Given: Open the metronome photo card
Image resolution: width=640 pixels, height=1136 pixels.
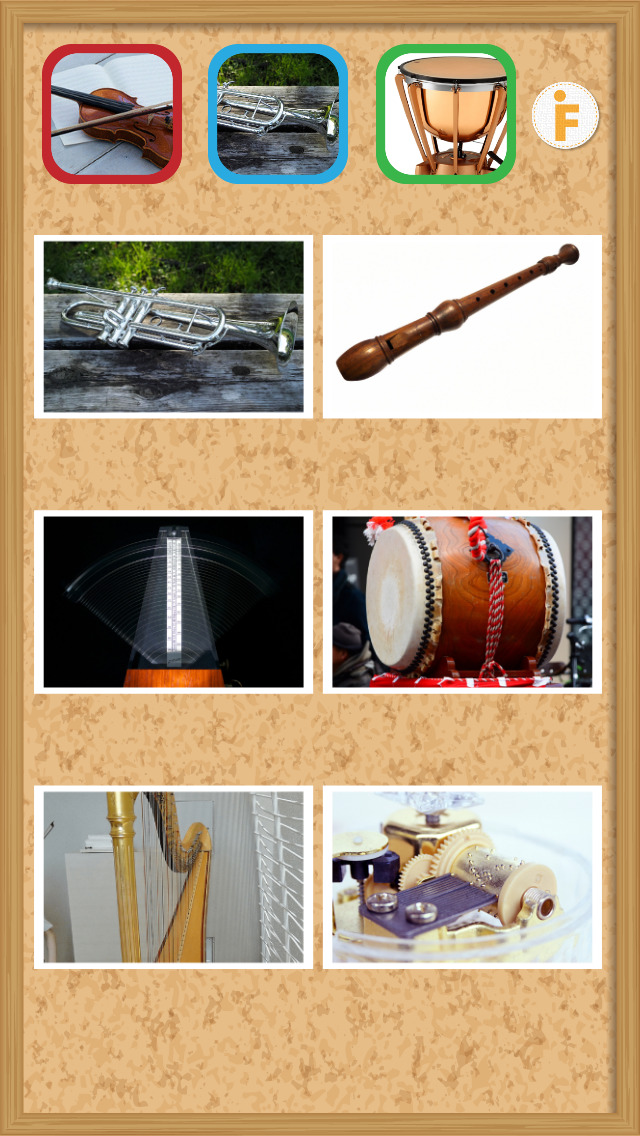Looking at the screenshot, I should 173,602.
